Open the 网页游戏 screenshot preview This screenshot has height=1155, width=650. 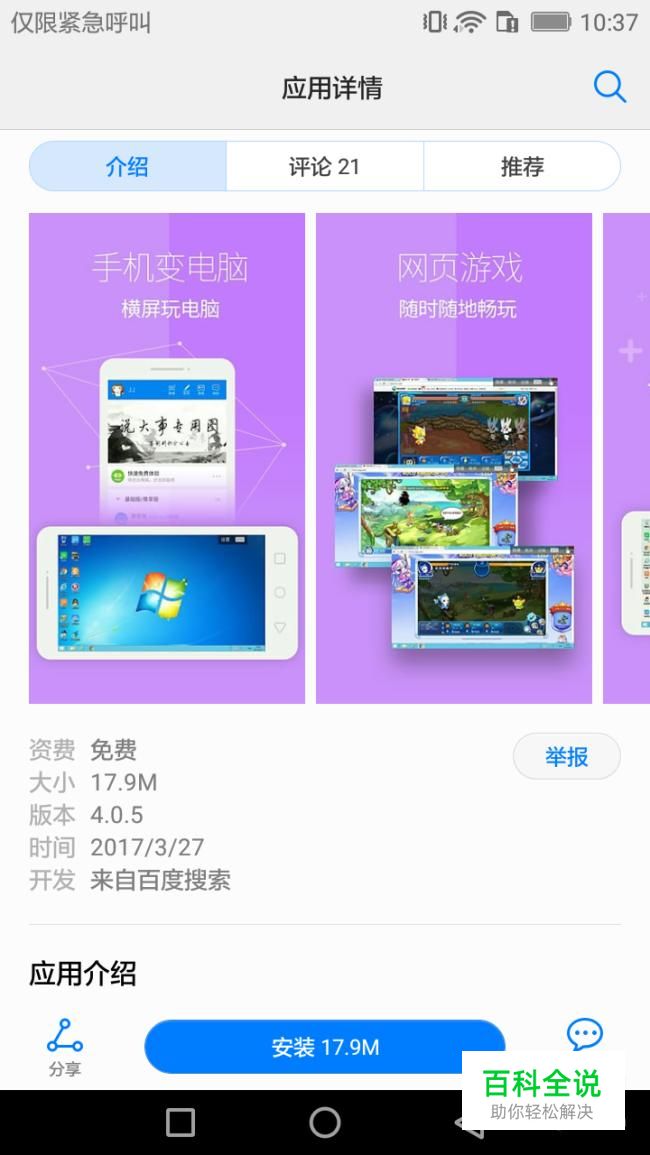(x=453, y=457)
